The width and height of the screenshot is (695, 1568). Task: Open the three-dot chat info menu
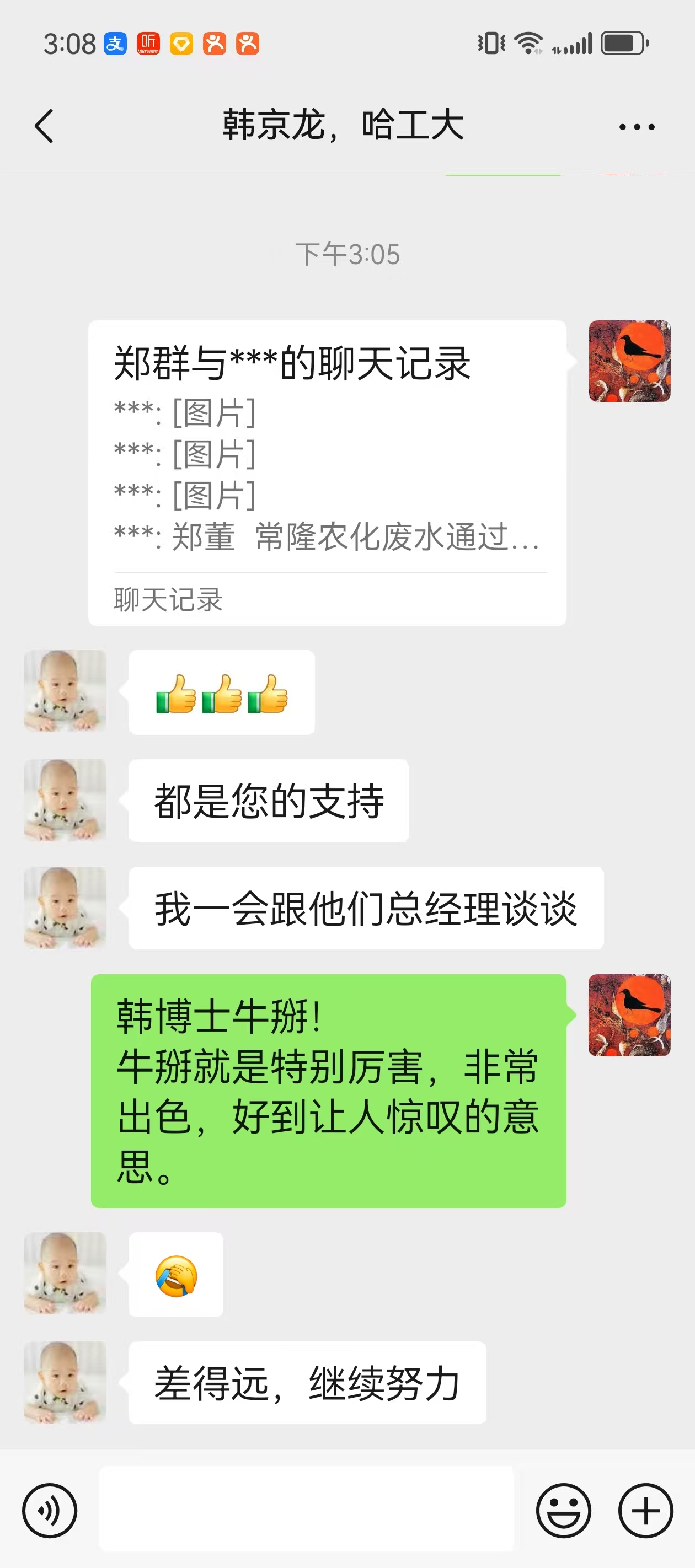637,127
